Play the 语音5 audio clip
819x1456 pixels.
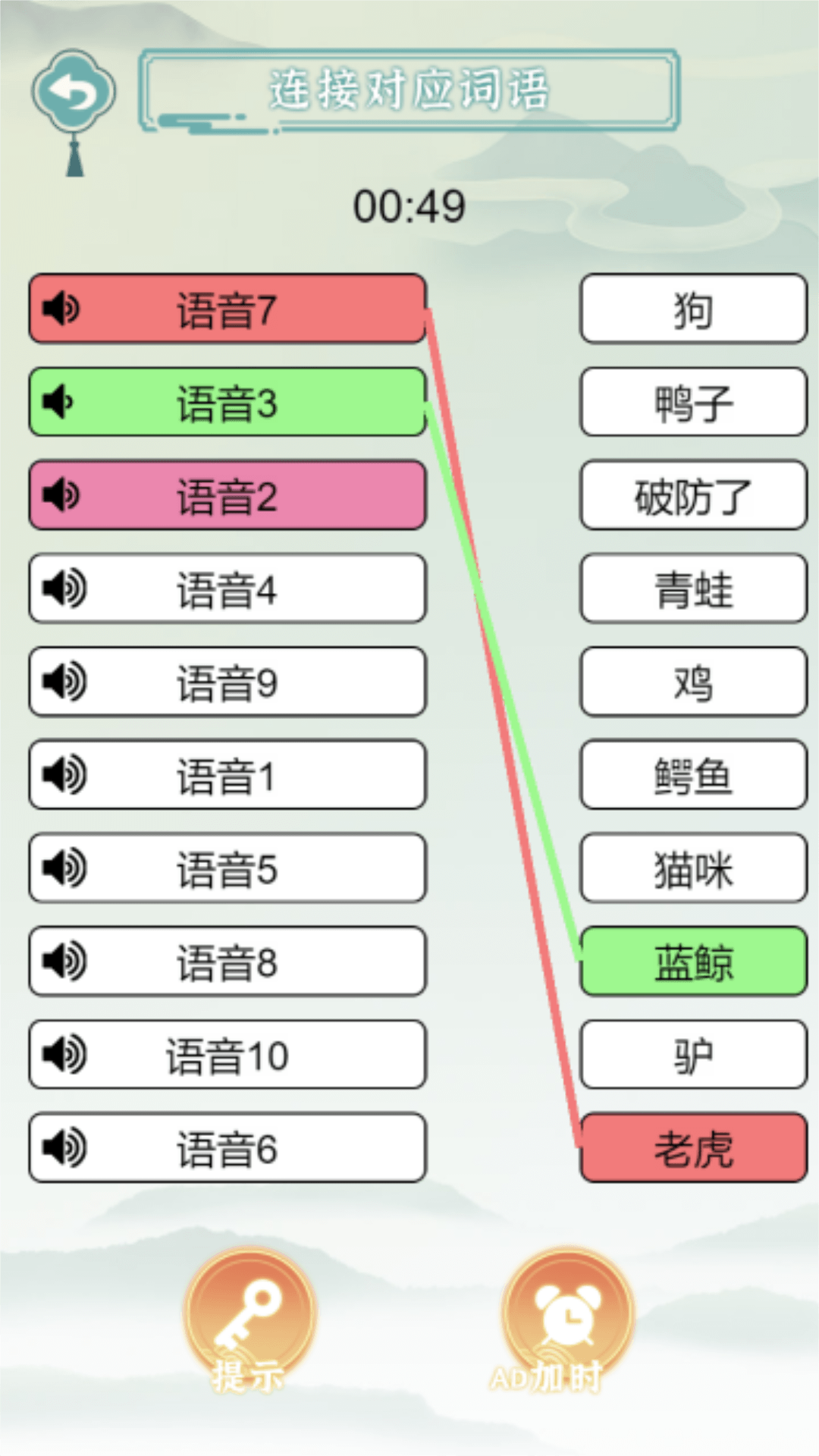point(227,869)
